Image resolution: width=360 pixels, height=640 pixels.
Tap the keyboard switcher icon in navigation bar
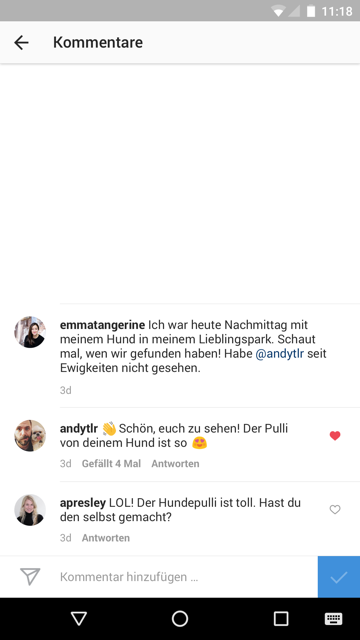pos(333,619)
